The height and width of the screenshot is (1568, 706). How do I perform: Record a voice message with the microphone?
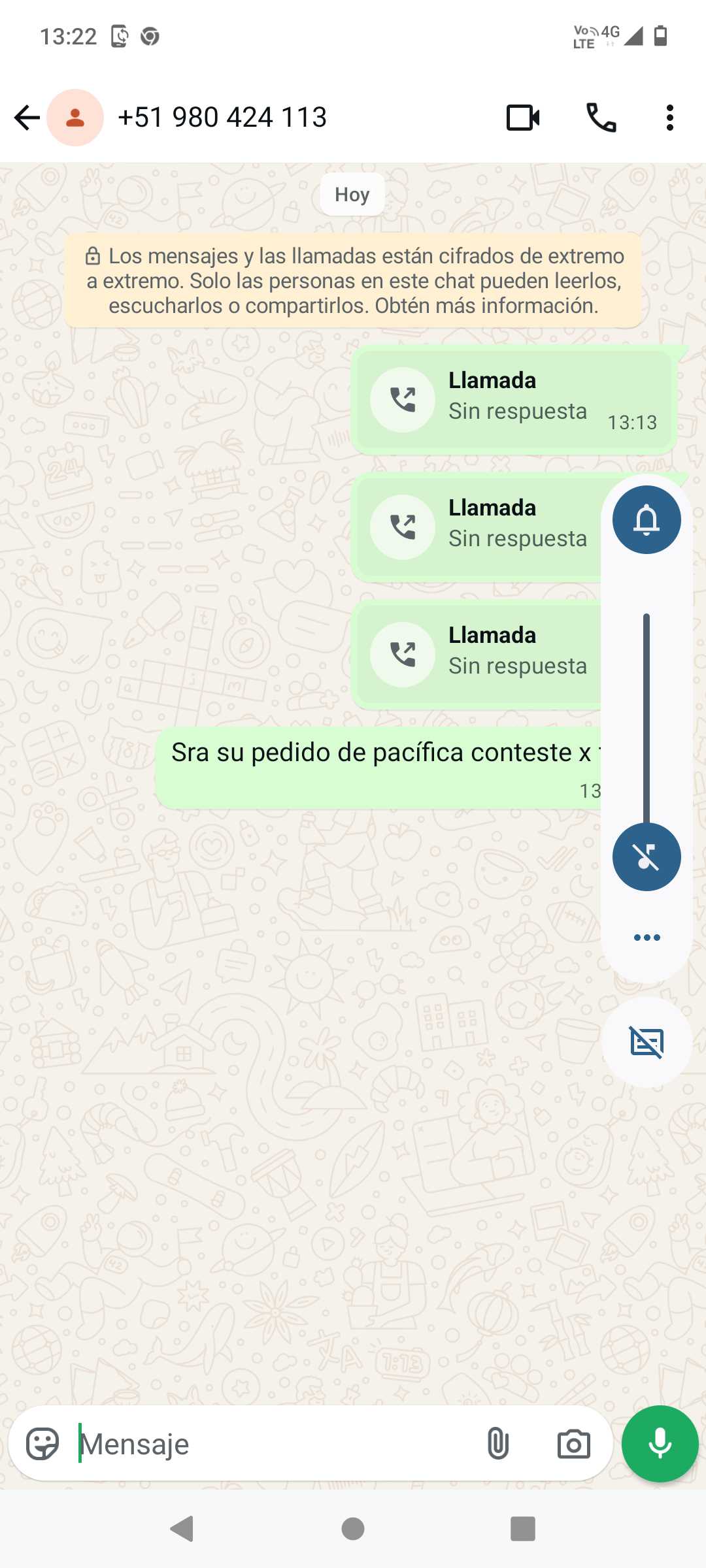660,1444
